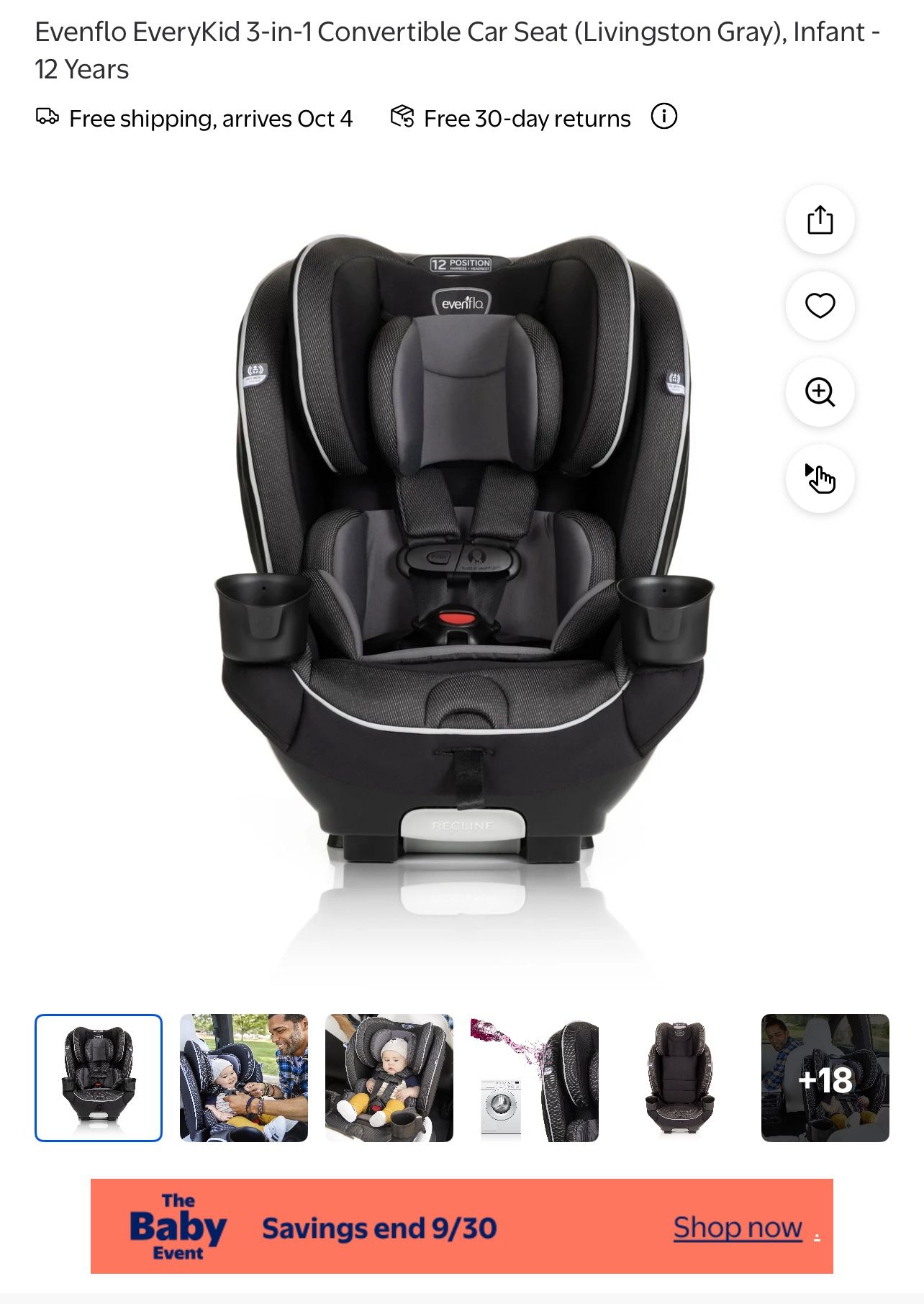Open the +18 more photos tile
The width and height of the screenshot is (924, 1304).
pos(825,1077)
